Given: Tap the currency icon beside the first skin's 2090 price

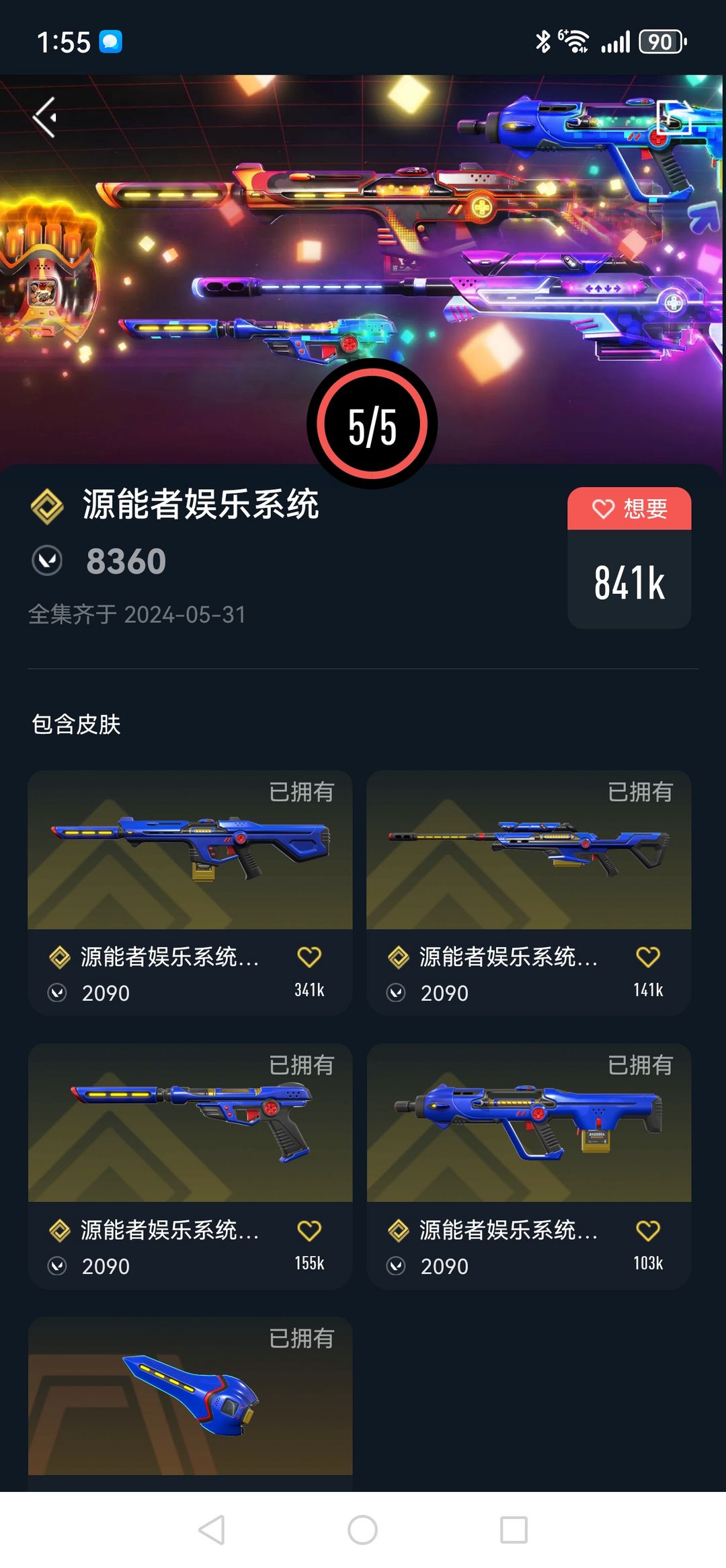Looking at the screenshot, I should (59, 993).
